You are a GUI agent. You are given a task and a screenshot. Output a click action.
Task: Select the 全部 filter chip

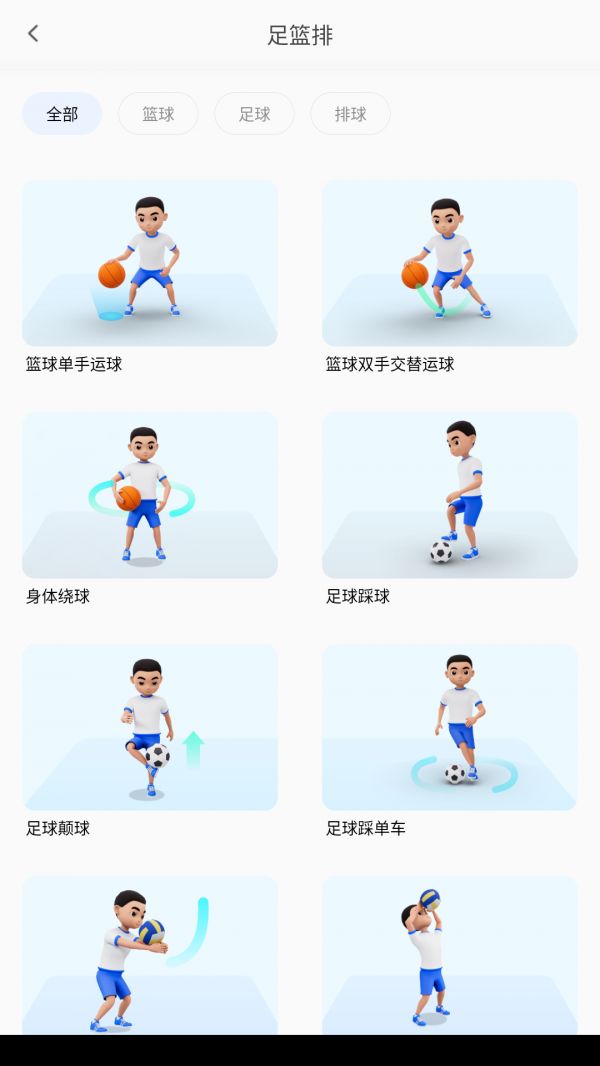[62, 114]
